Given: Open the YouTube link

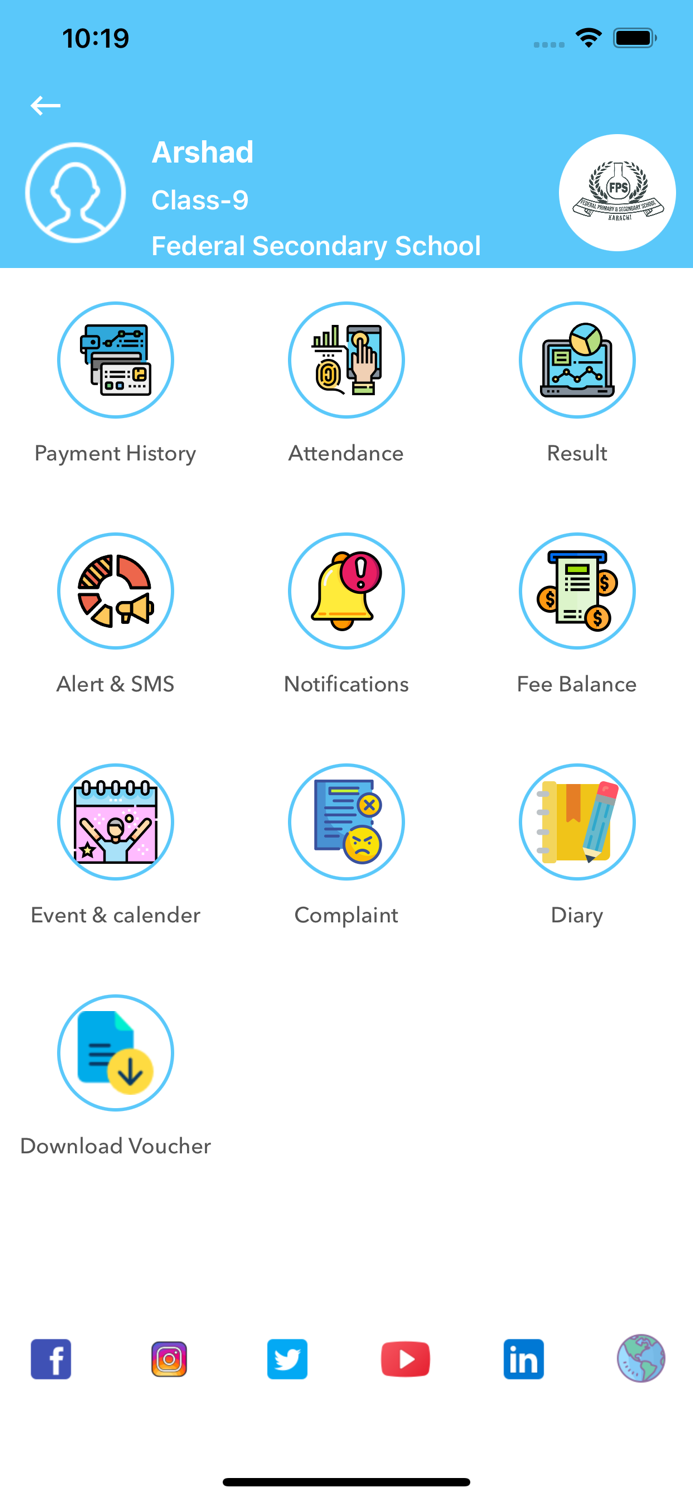Looking at the screenshot, I should (405, 1359).
